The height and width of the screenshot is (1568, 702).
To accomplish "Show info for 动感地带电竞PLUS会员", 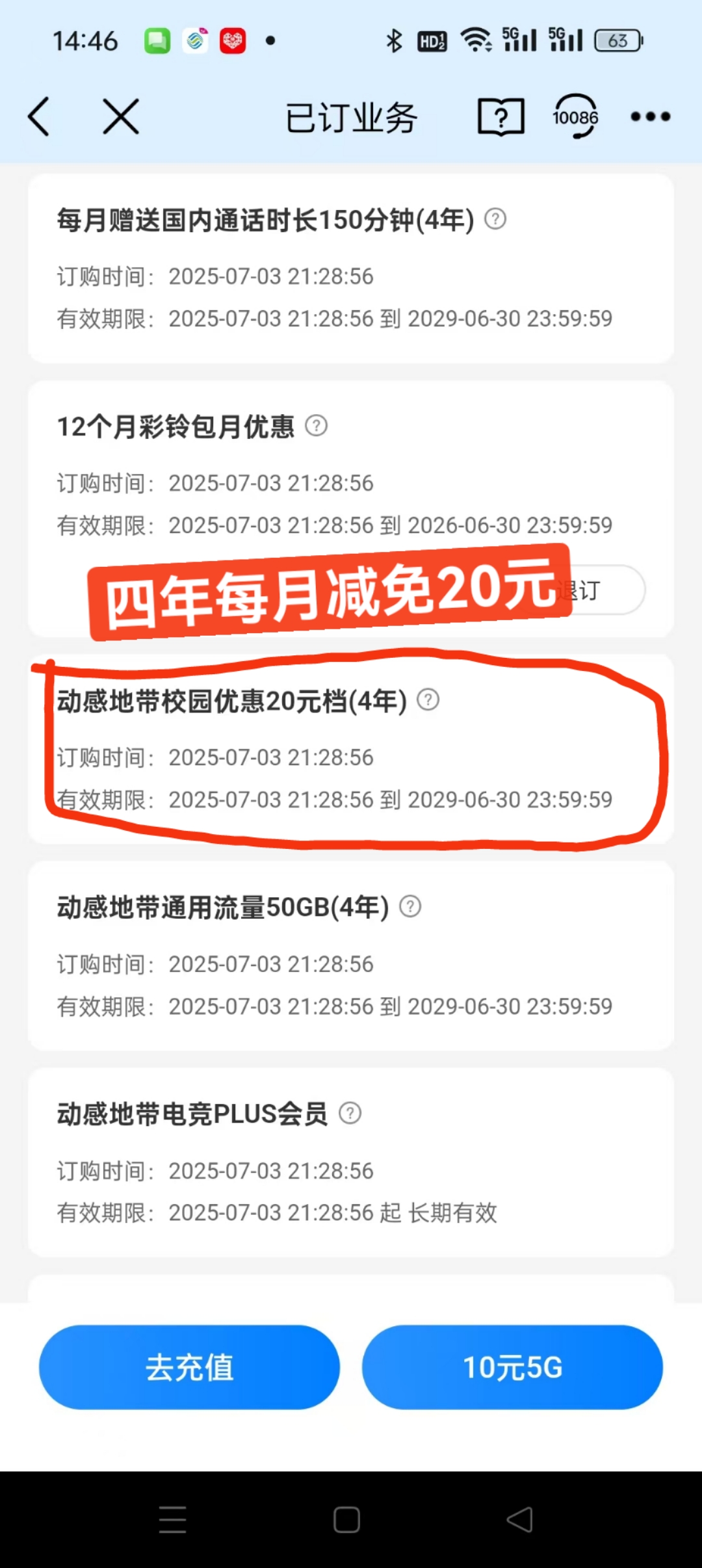I will click(x=350, y=1113).
